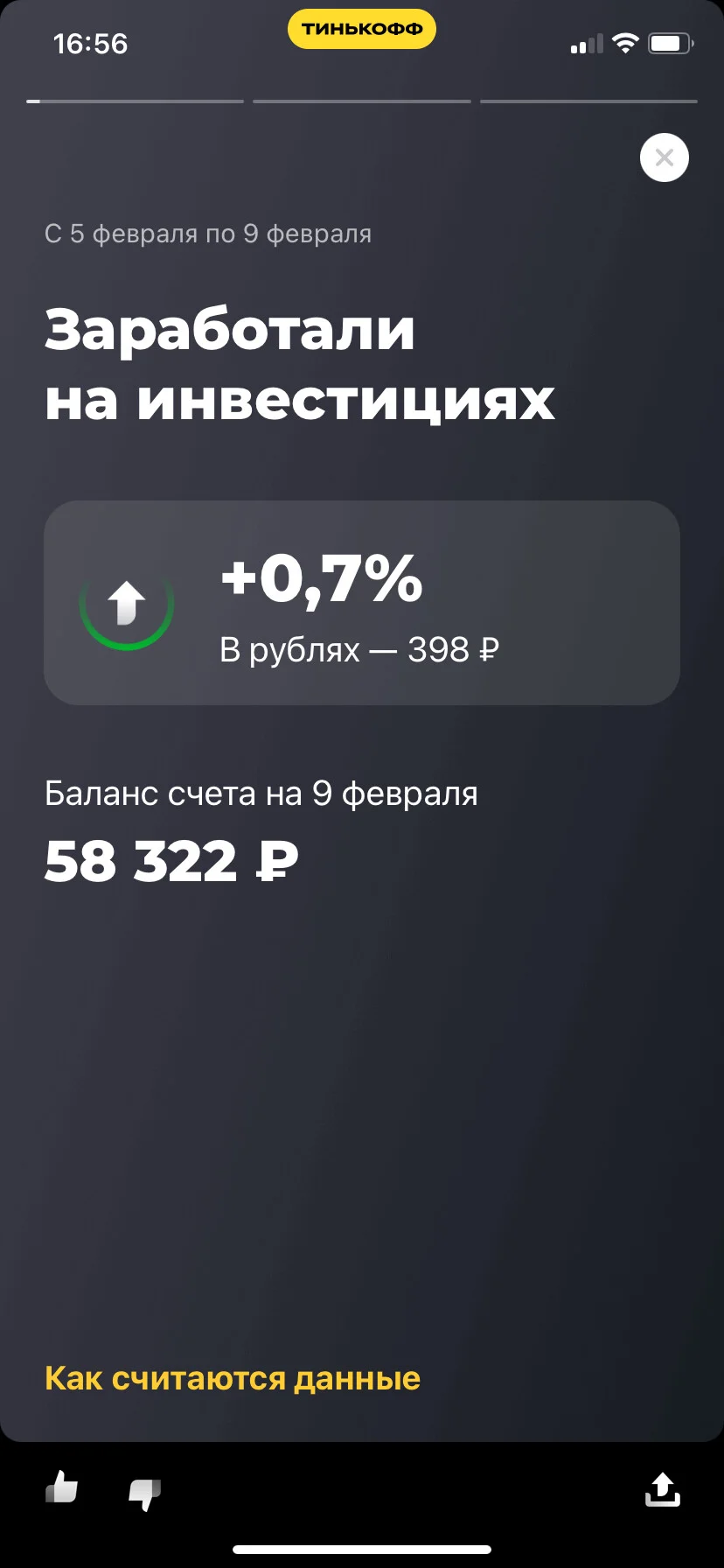Image resolution: width=724 pixels, height=1568 pixels.
Task: Share this investment summary
Action: [662, 1489]
